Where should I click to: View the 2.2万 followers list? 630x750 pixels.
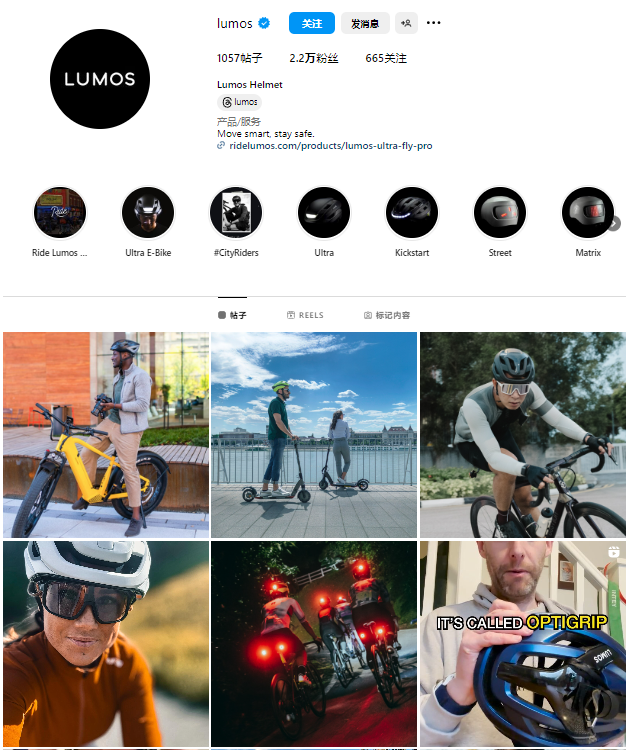tap(314, 59)
